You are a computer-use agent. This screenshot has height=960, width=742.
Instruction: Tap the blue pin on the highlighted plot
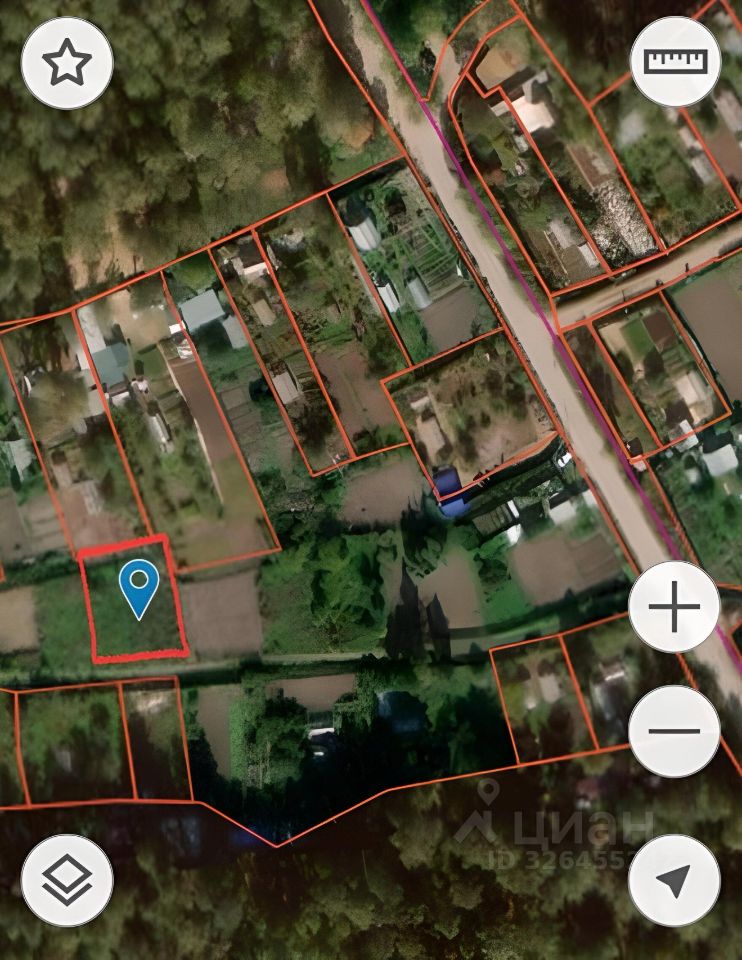click(x=138, y=586)
